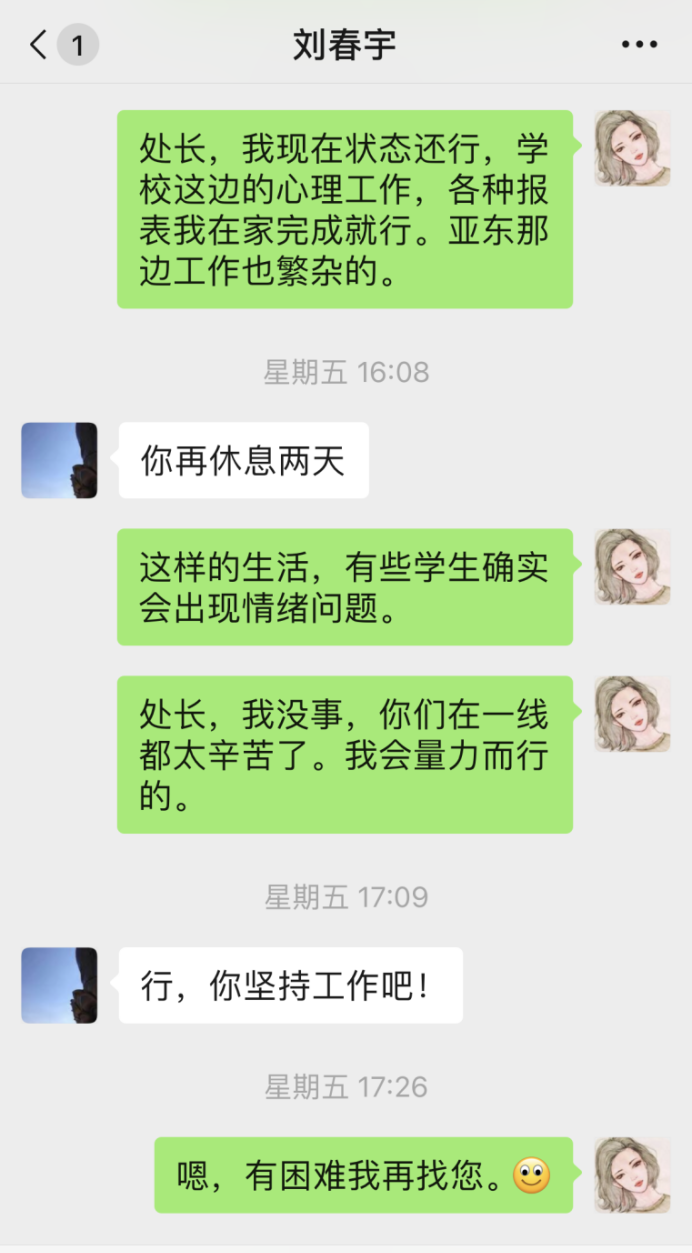Open my avatar beside 嗯，有困难我再找您
Viewport: 692px width, 1253px height.
[x=632, y=1174]
